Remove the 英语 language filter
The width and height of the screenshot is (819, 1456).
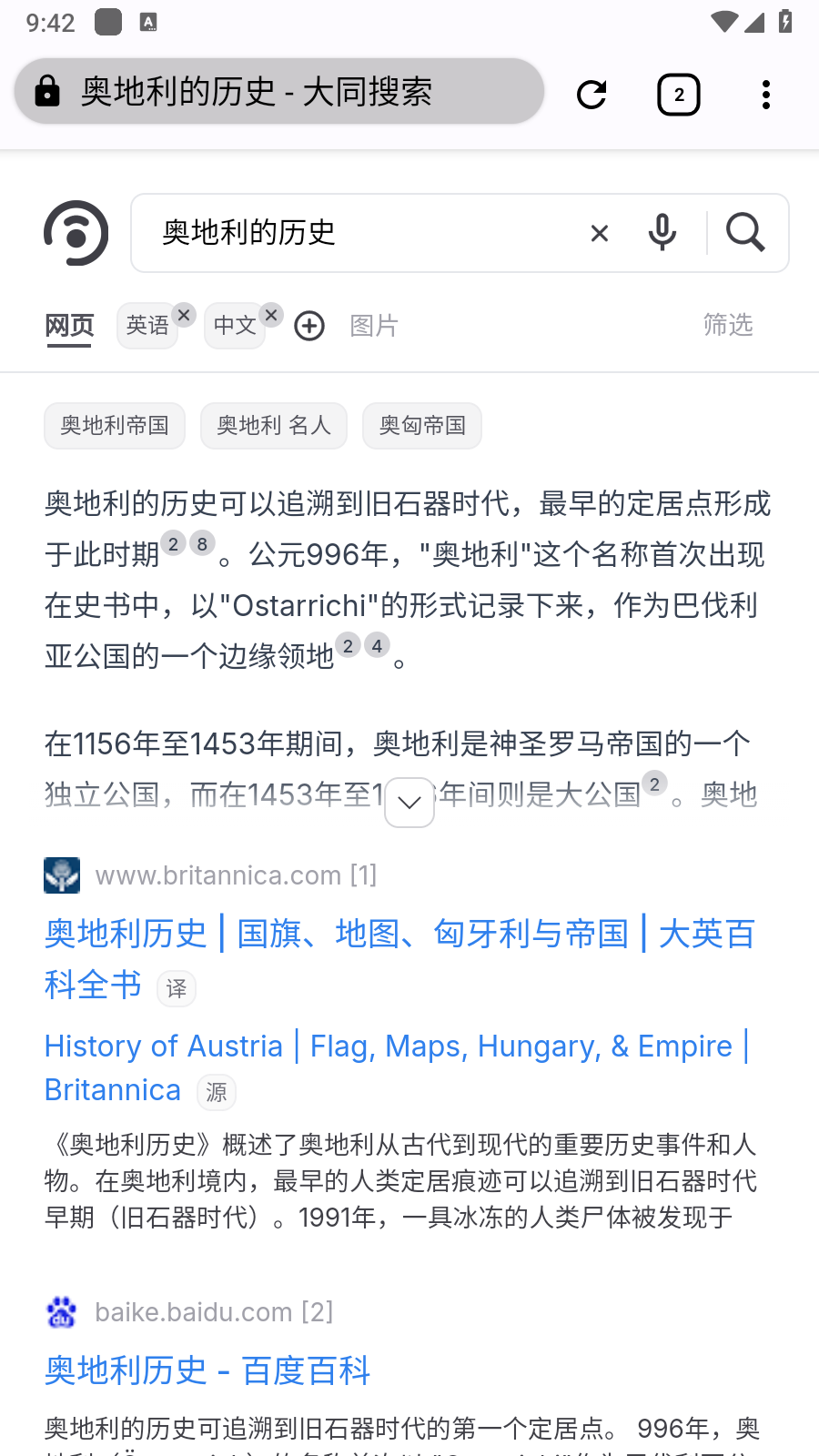(x=184, y=315)
